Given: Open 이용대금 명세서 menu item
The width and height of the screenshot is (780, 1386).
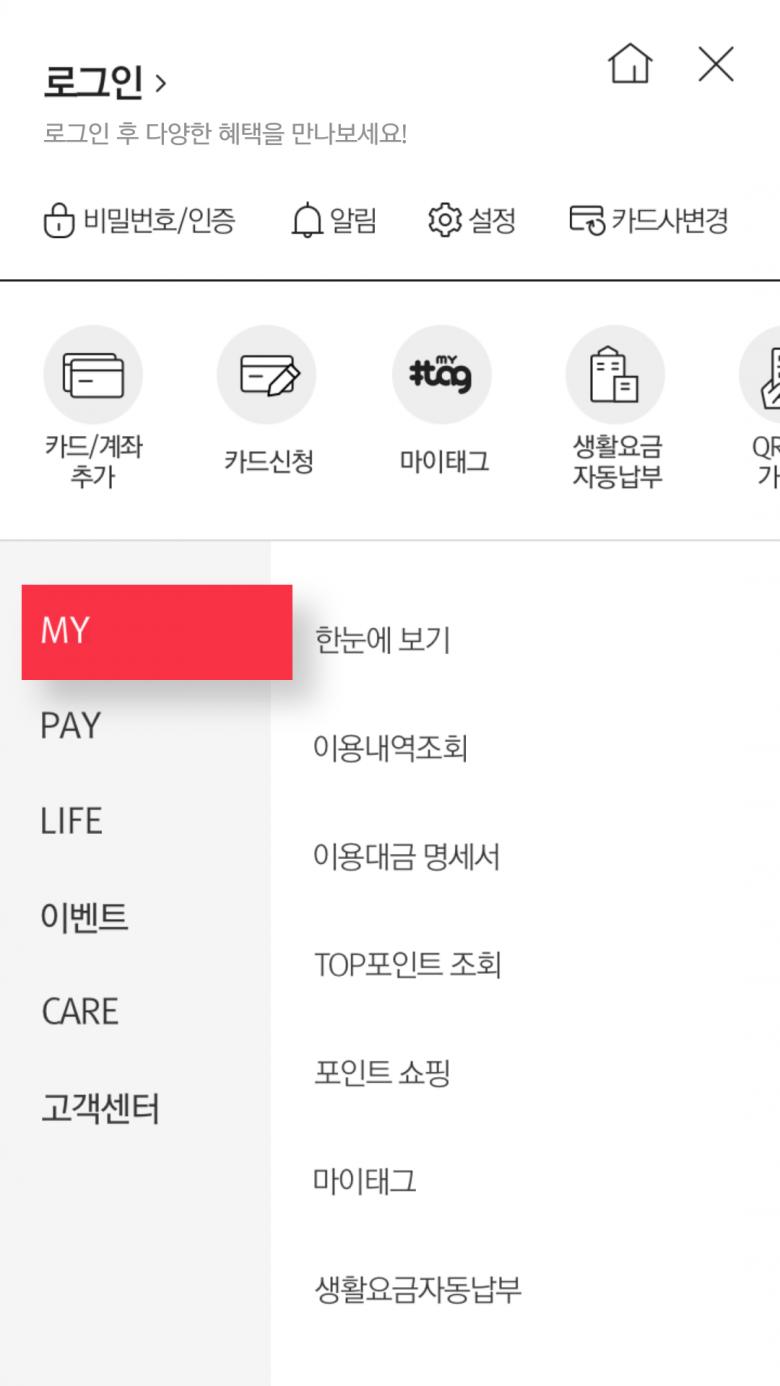Looking at the screenshot, I should (407, 857).
